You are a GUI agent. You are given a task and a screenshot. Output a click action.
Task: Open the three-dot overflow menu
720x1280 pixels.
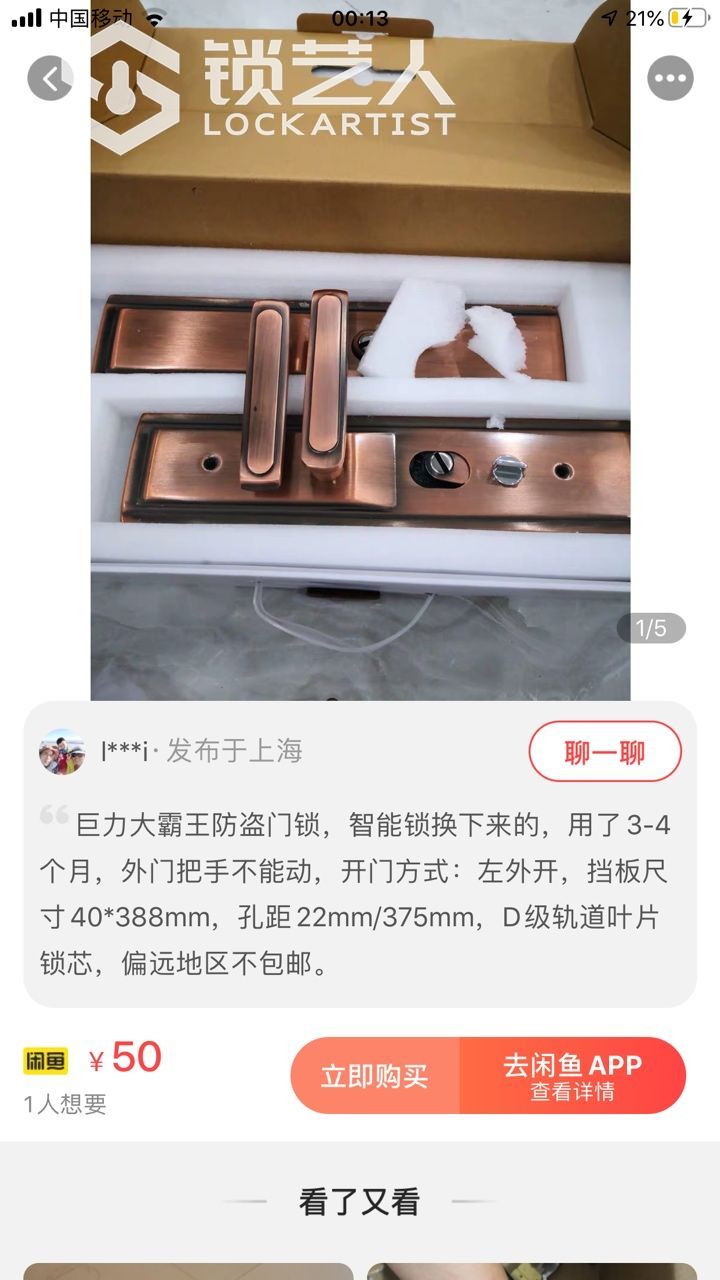tap(670, 78)
